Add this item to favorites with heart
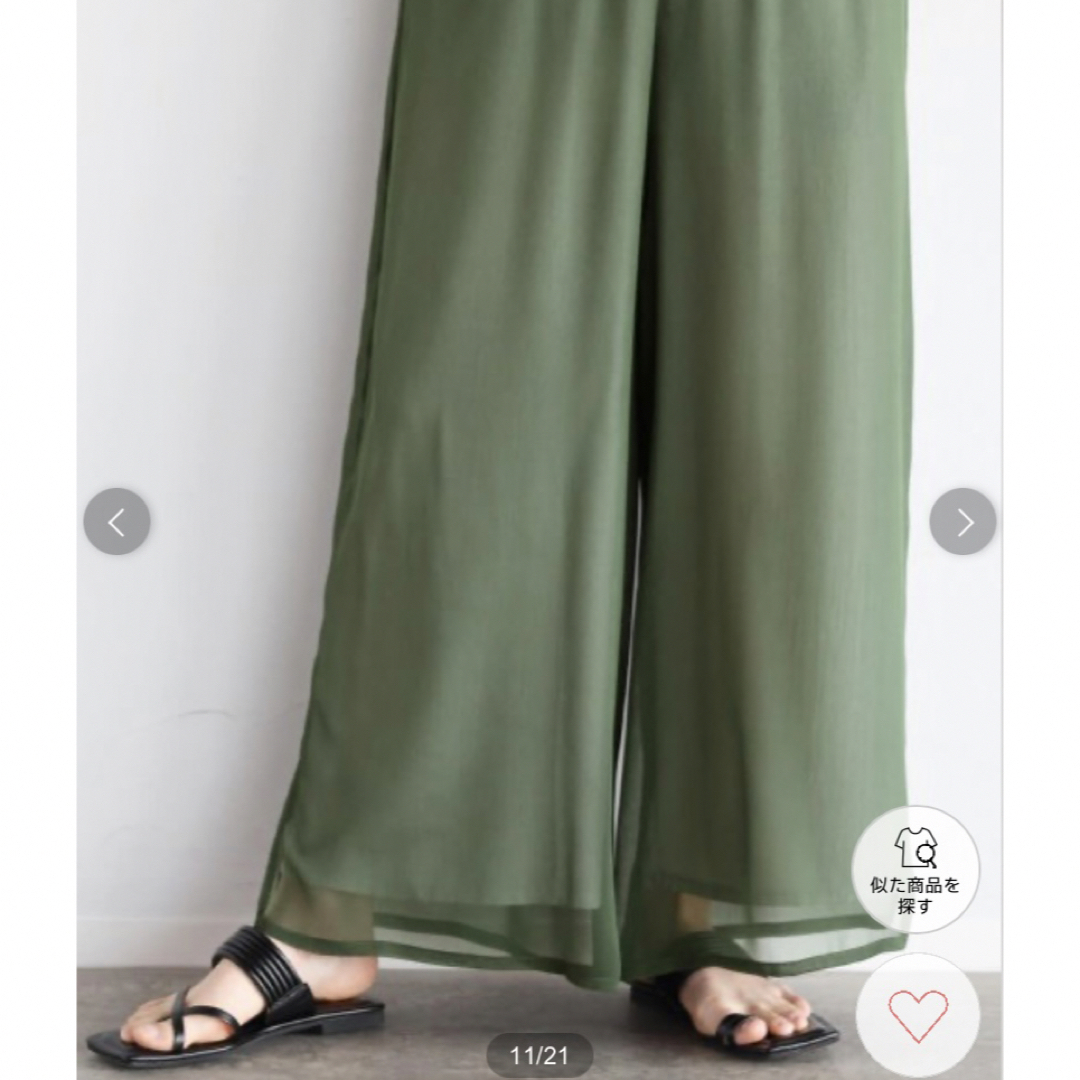 [918, 1015]
